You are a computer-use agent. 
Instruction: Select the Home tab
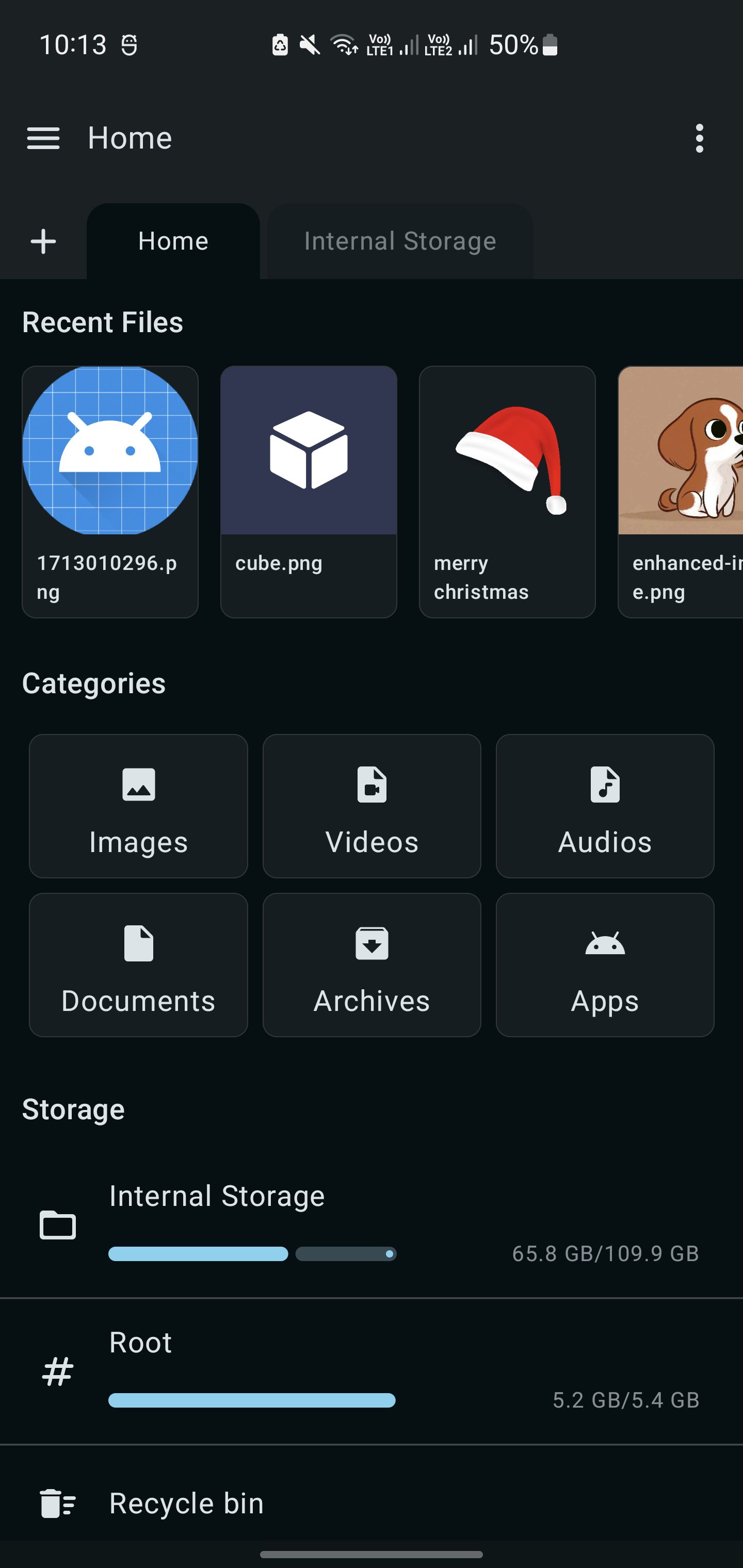(x=173, y=242)
